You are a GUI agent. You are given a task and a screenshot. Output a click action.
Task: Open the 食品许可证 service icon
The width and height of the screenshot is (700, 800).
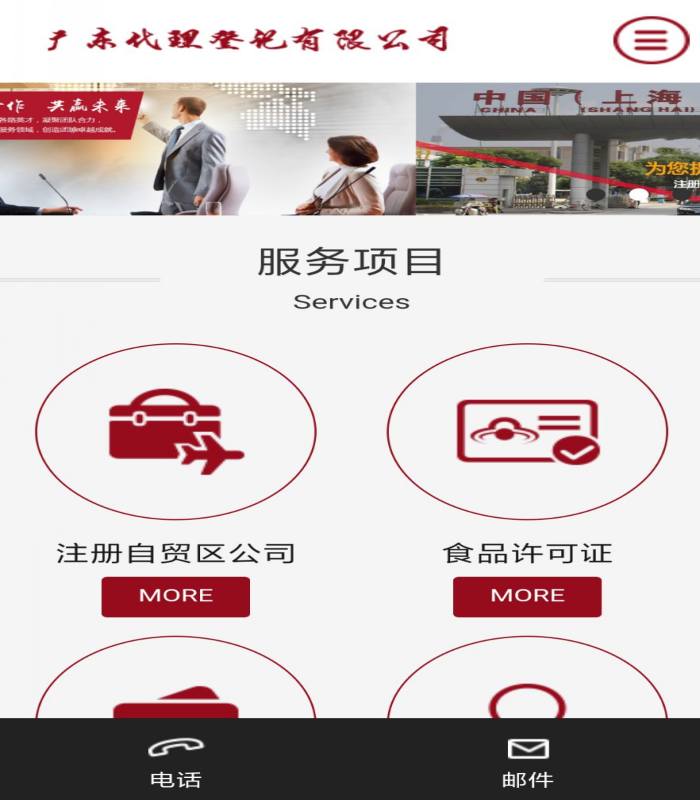click(x=527, y=432)
